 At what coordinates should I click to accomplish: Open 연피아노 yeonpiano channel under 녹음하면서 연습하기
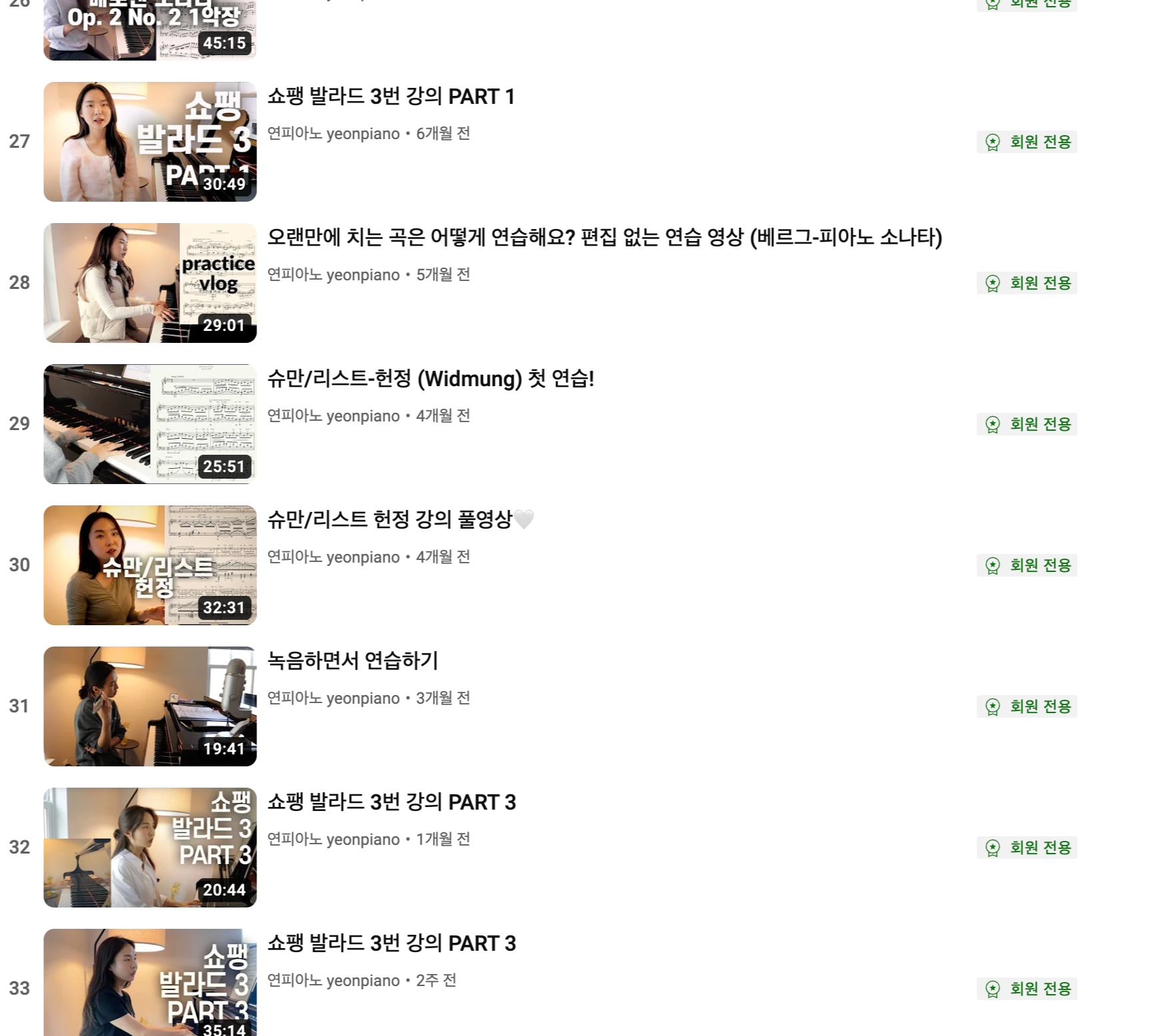[333, 698]
